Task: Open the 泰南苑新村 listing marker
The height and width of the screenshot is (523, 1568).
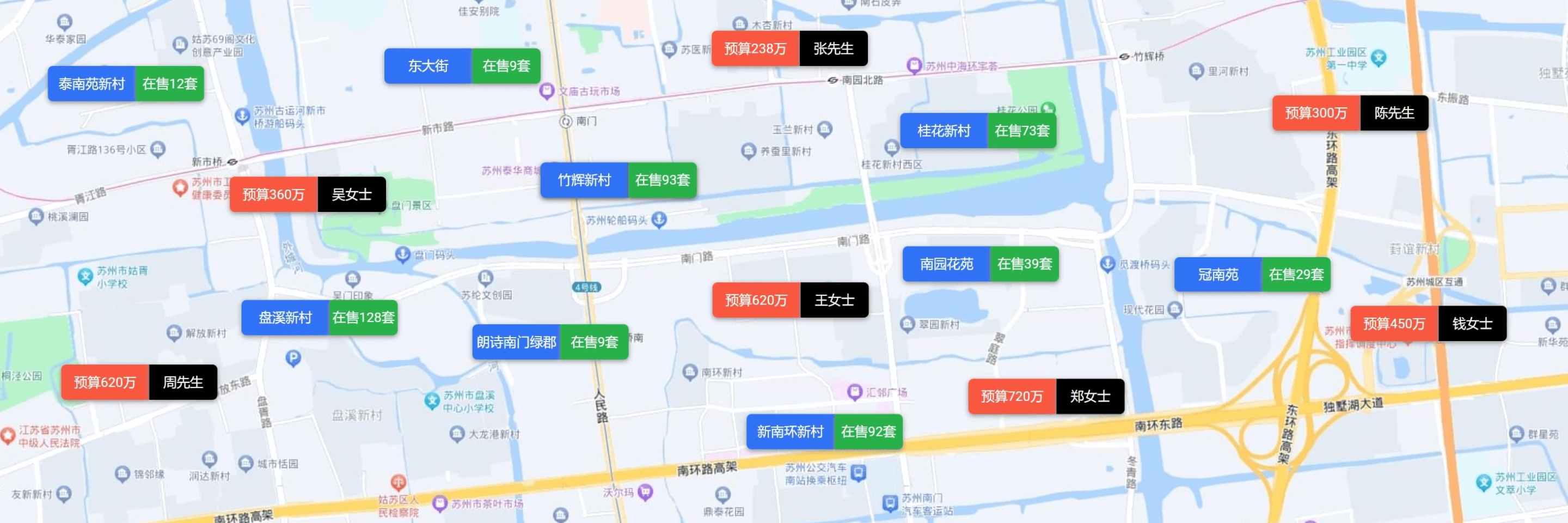Action: click(x=125, y=83)
